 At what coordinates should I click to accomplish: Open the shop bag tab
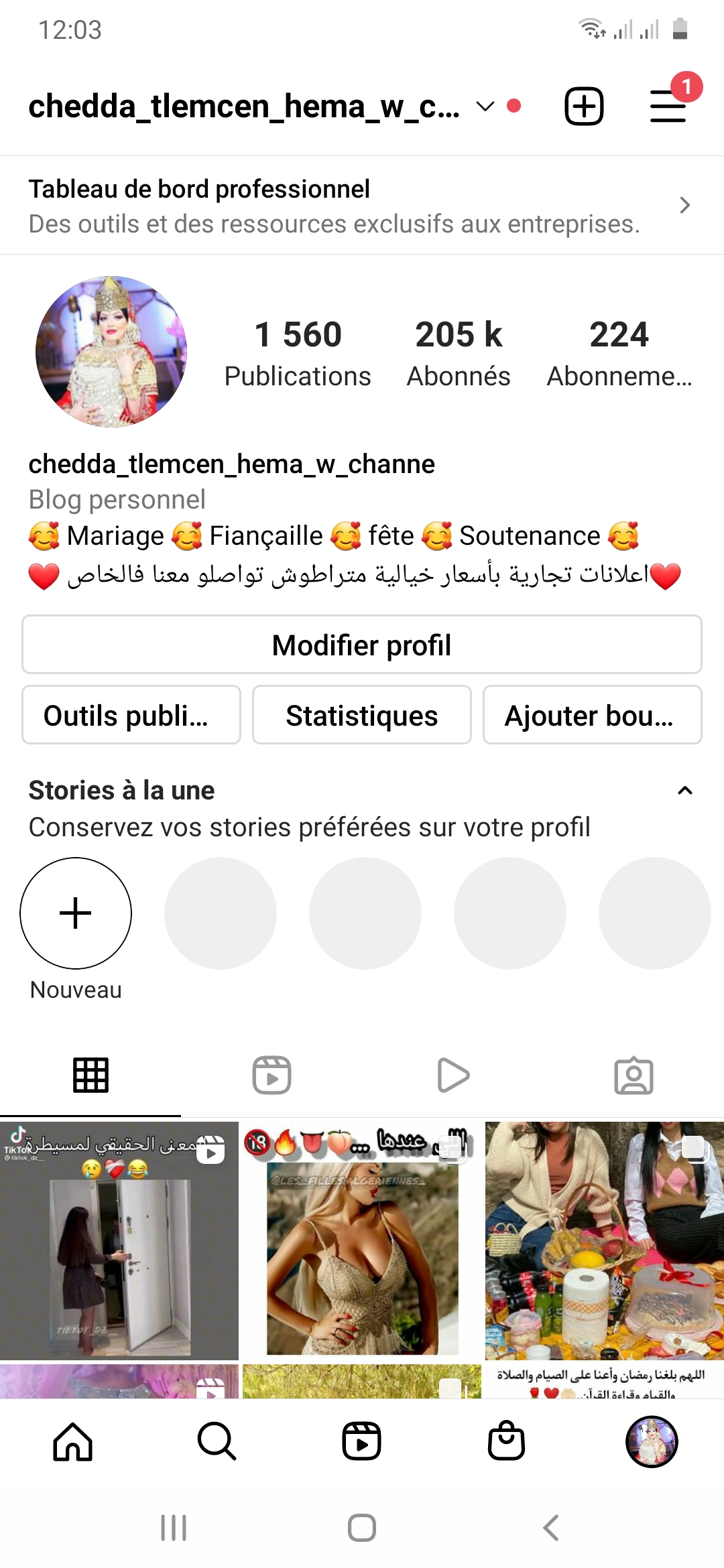click(x=506, y=1441)
